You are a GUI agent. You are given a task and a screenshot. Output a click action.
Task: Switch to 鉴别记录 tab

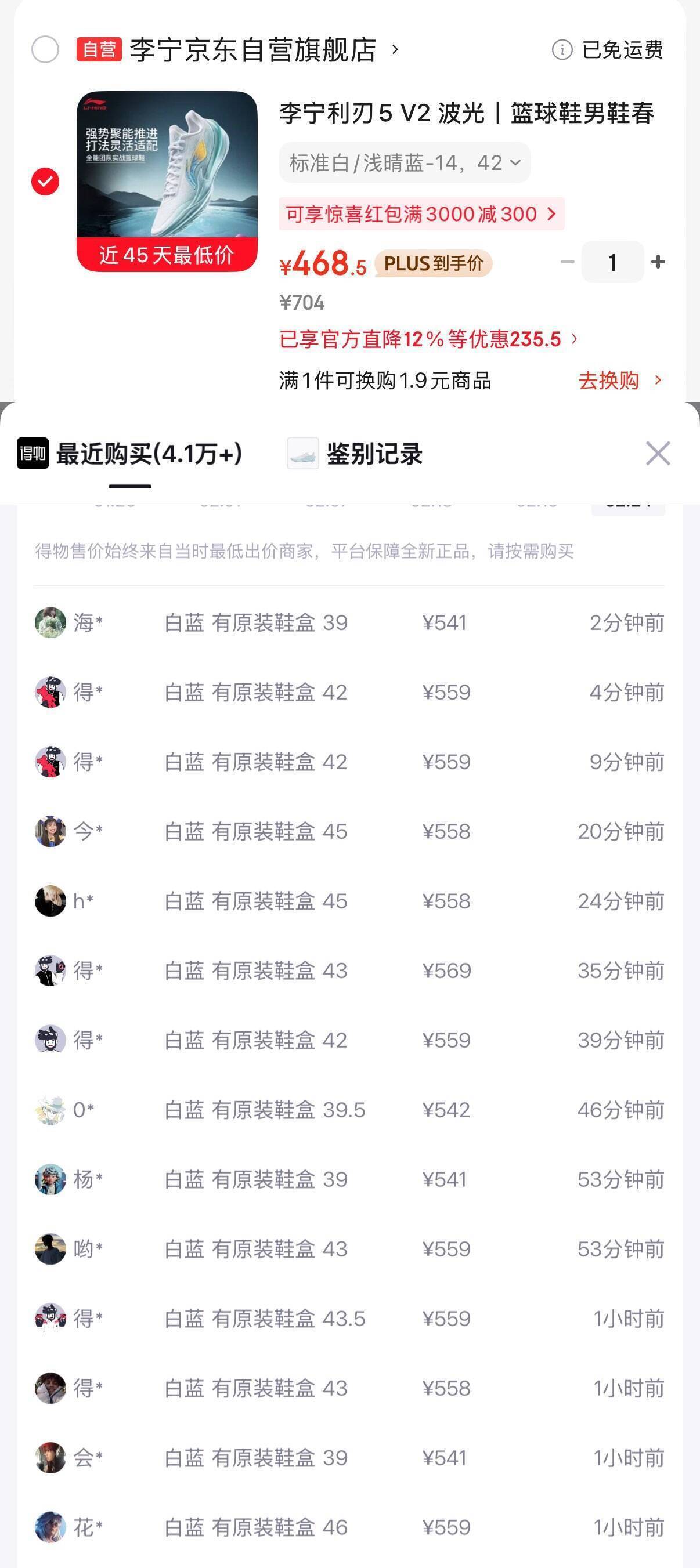pos(373,454)
